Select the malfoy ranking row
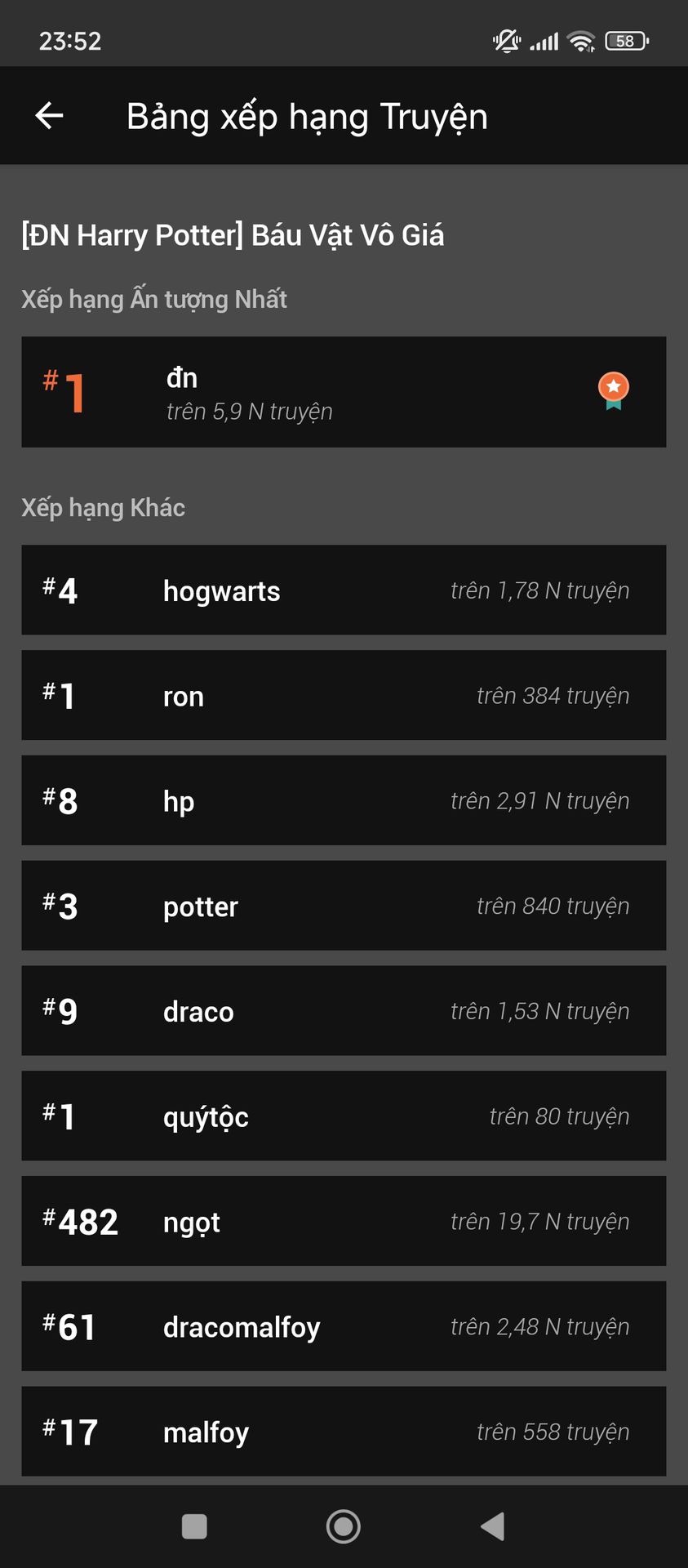This screenshot has height=1568, width=688. (x=344, y=1432)
